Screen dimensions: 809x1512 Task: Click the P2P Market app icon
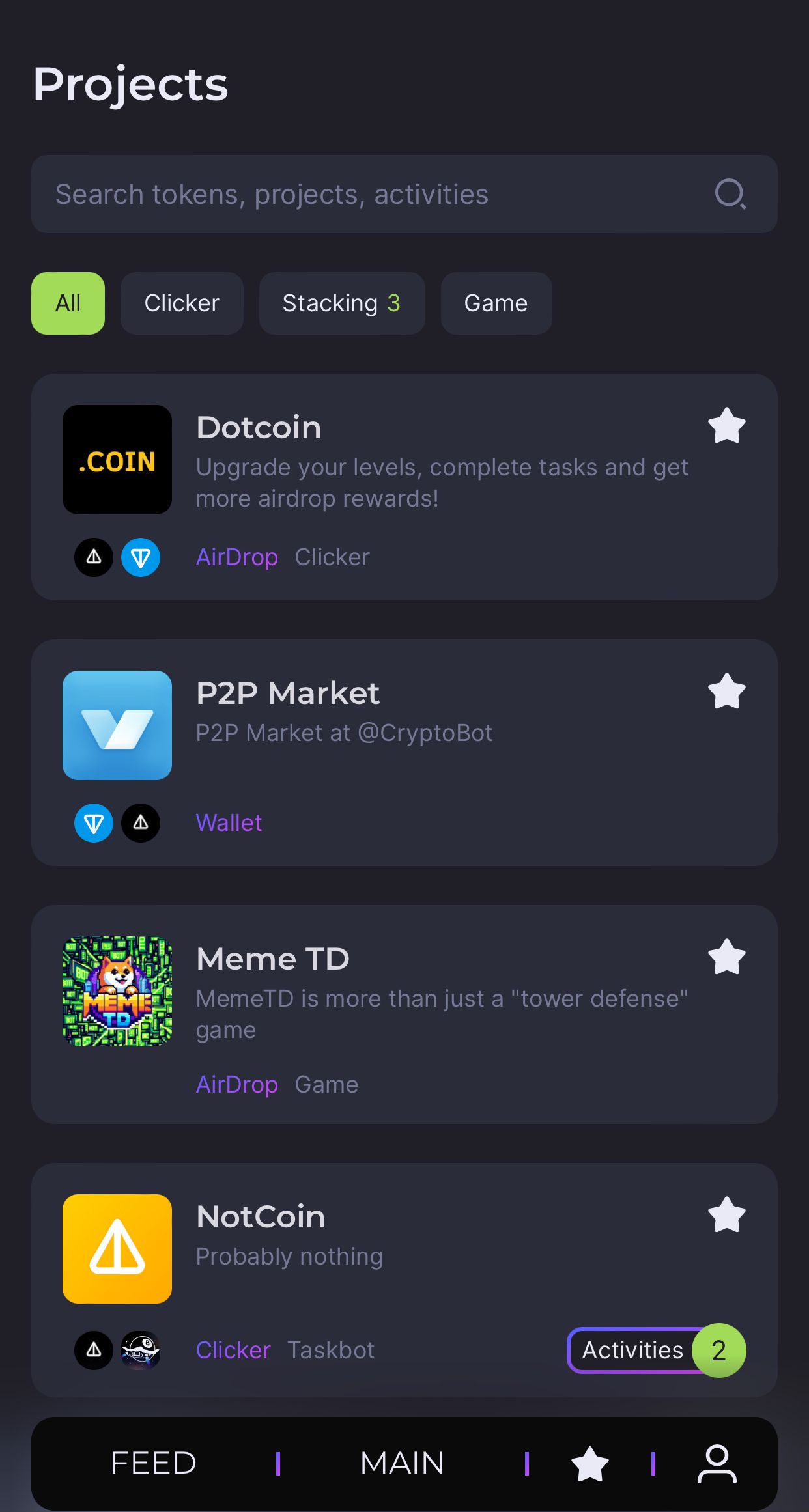point(117,725)
